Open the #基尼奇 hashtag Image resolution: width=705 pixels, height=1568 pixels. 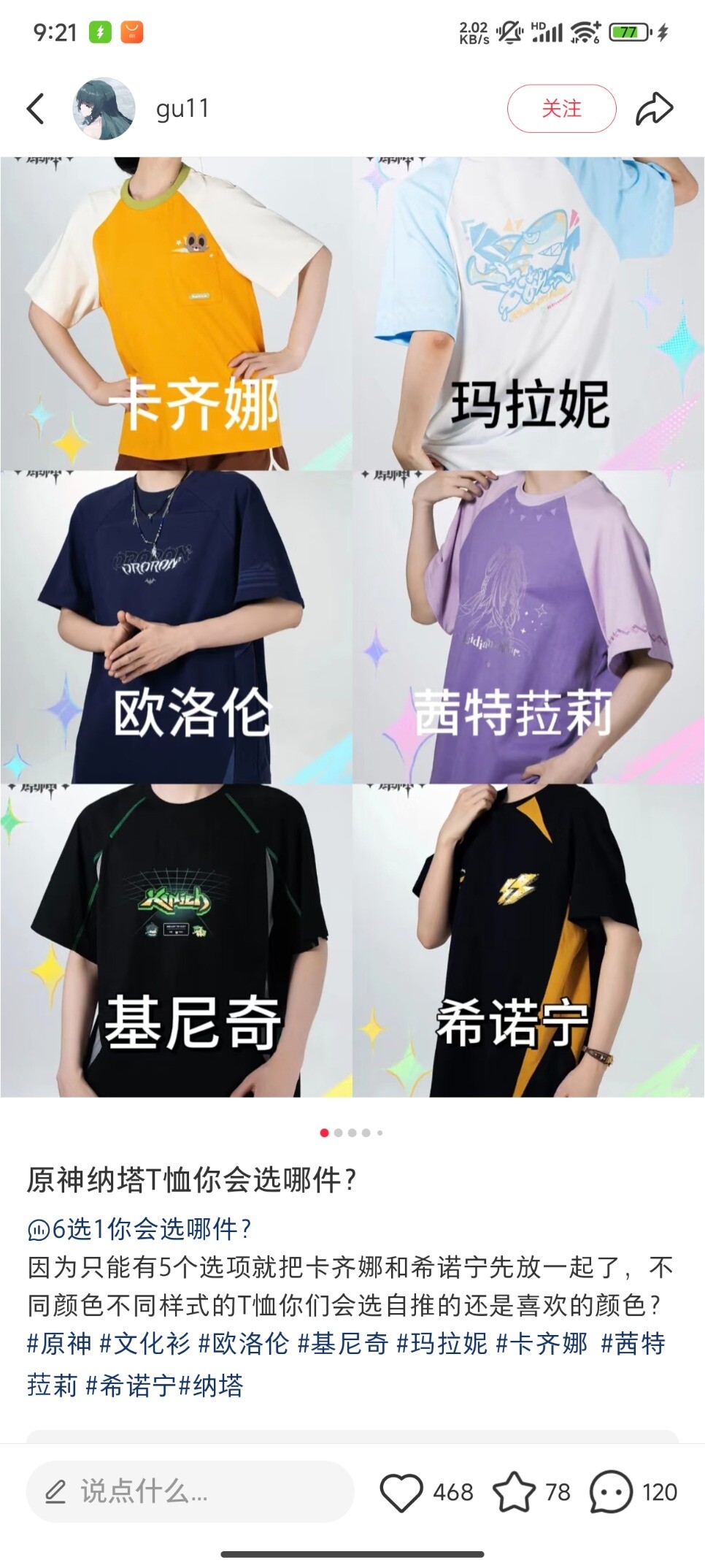point(343,1343)
